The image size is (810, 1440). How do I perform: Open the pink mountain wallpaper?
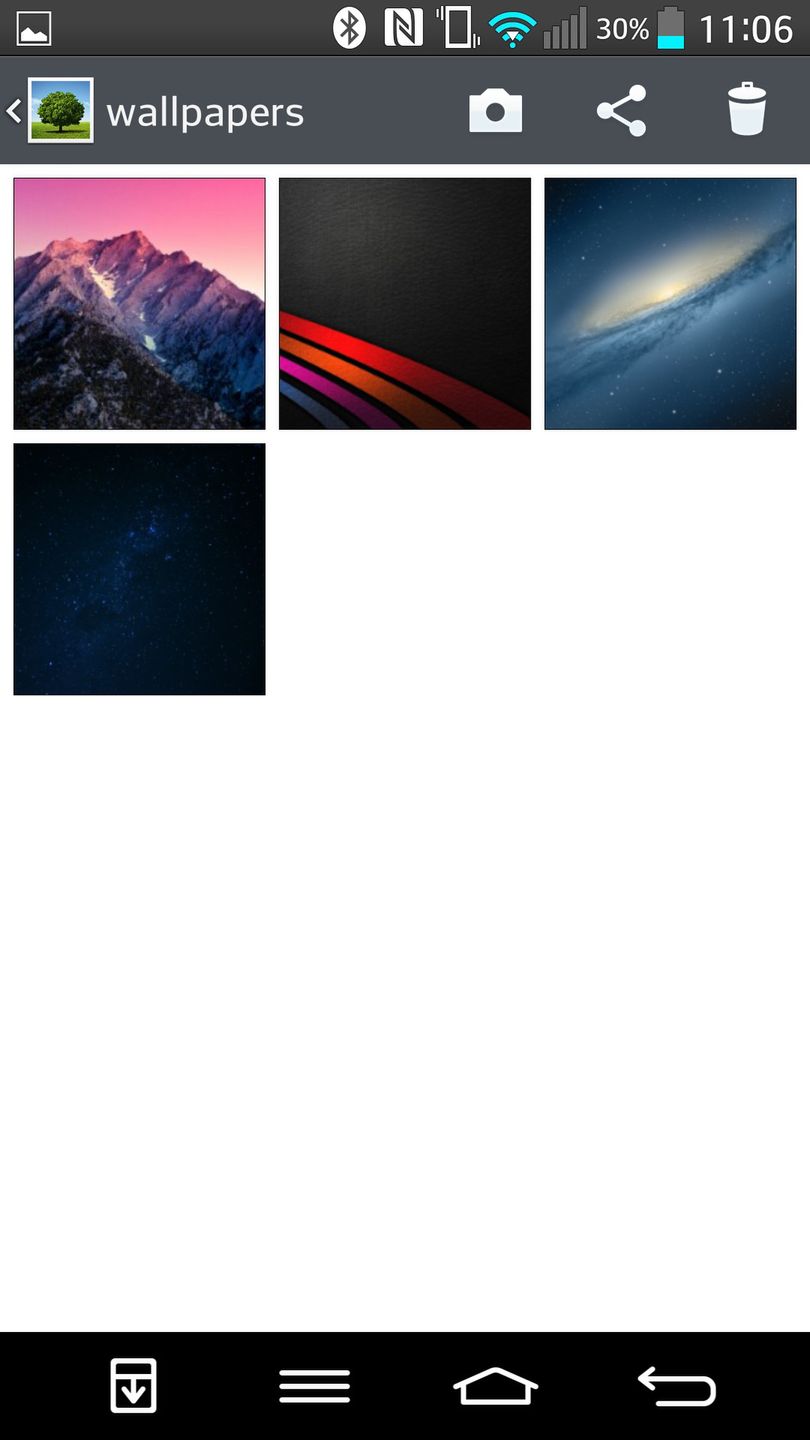[x=139, y=304]
